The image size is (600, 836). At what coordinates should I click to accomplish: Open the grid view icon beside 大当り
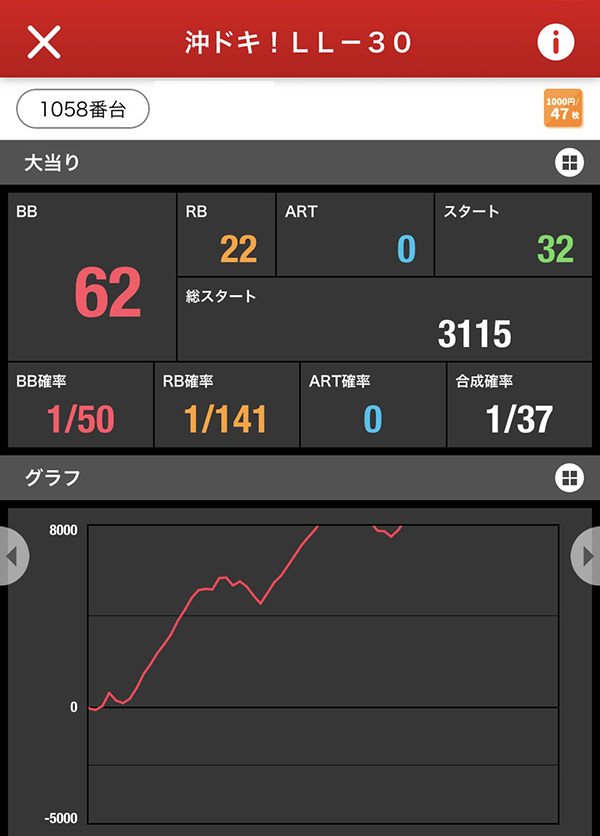[x=568, y=162]
